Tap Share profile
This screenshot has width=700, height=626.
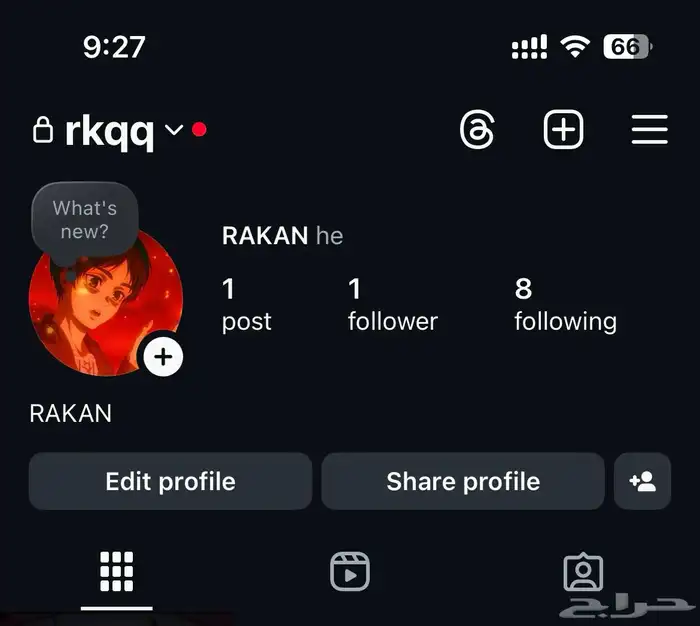(x=463, y=481)
